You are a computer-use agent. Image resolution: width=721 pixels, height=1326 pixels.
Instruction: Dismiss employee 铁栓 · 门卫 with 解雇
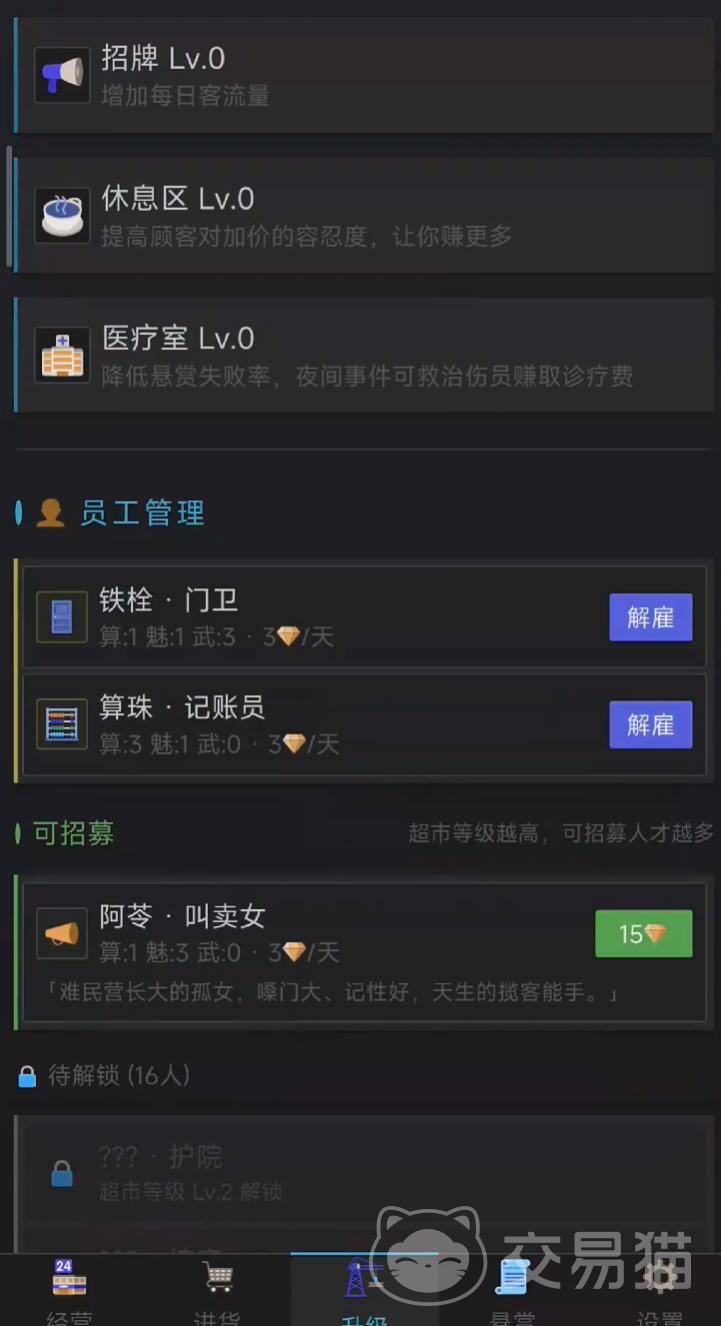(650, 617)
